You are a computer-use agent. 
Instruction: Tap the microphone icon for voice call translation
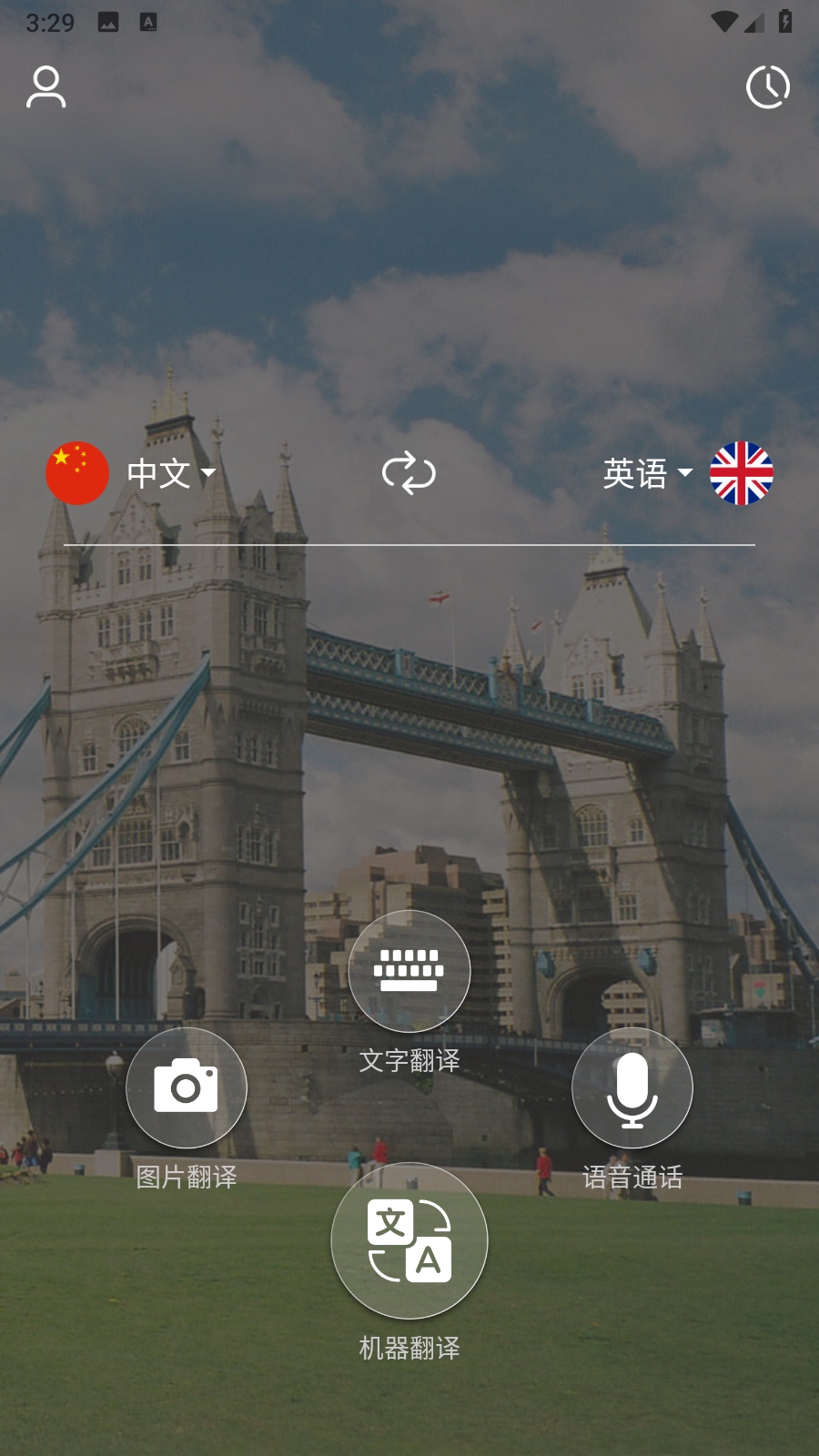[632, 1088]
